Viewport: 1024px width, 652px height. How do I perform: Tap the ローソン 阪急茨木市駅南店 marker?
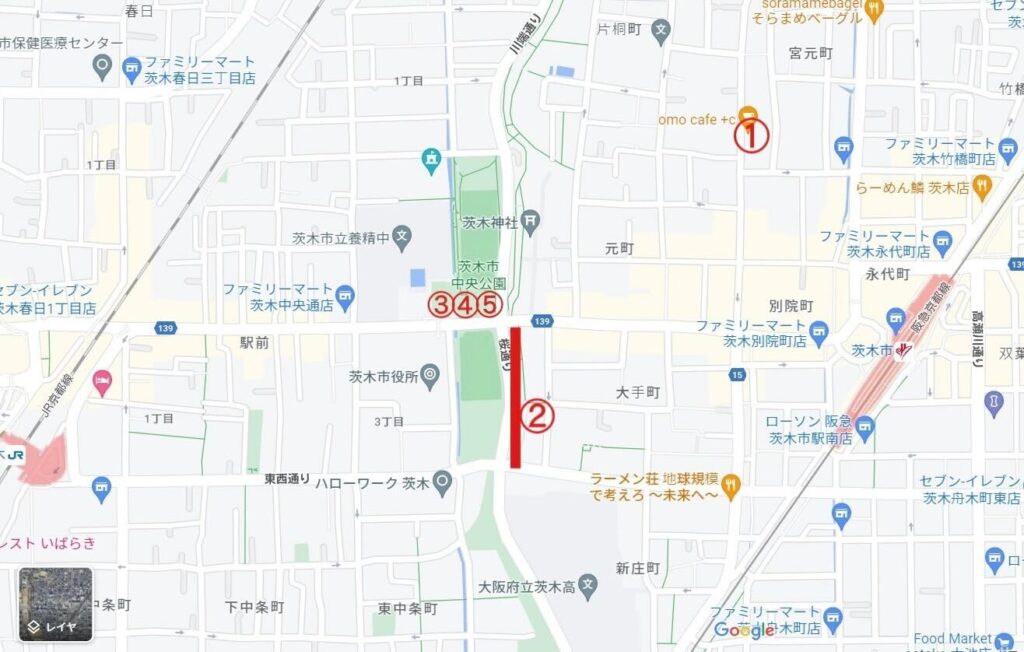click(865, 430)
